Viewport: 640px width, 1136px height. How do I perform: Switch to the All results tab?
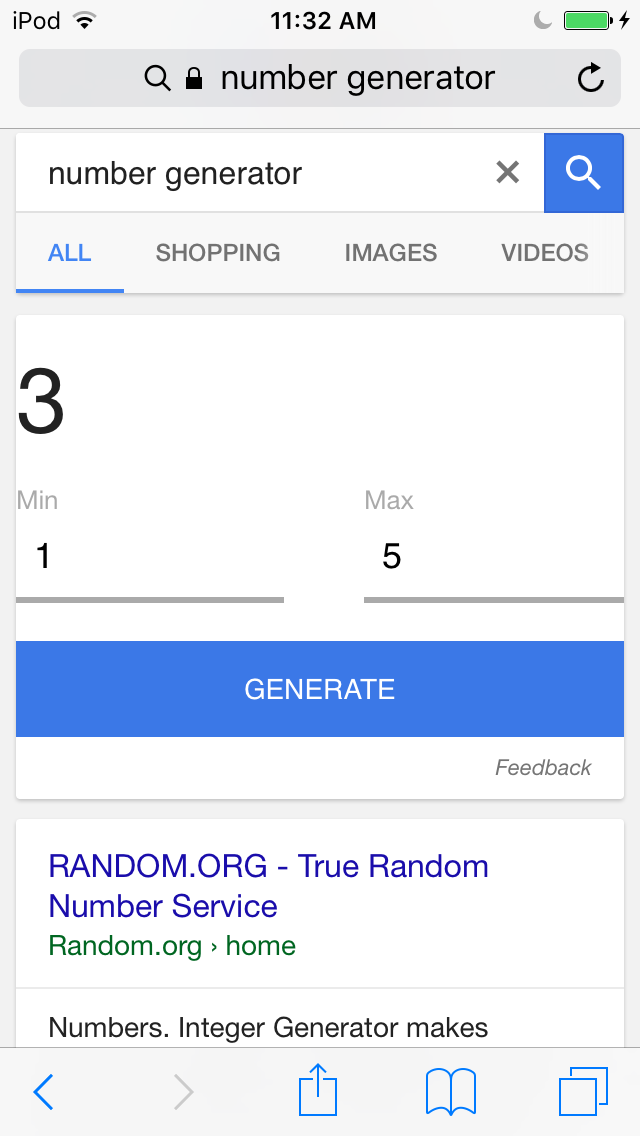coord(70,253)
